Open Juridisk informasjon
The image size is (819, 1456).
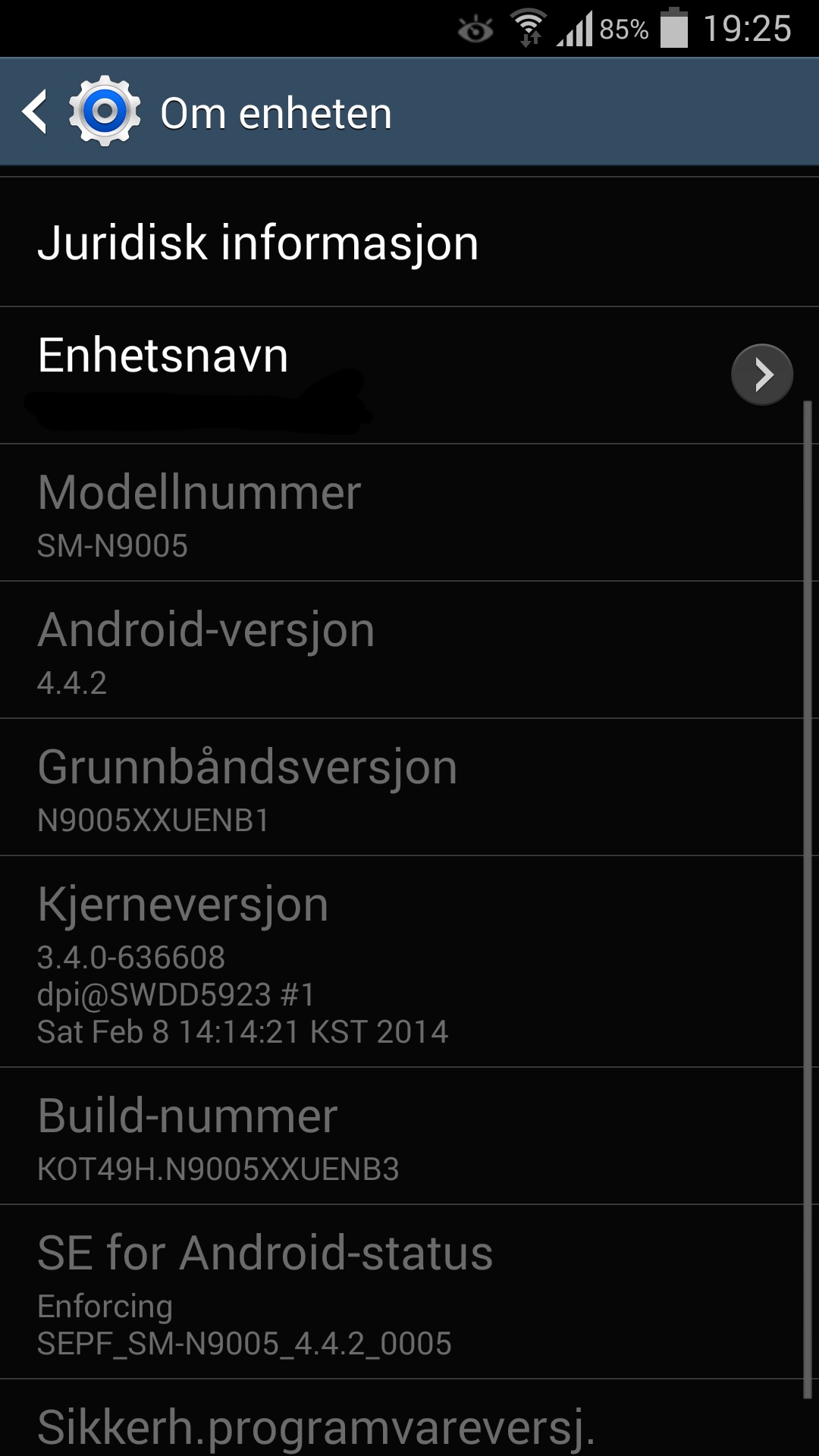(x=409, y=242)
